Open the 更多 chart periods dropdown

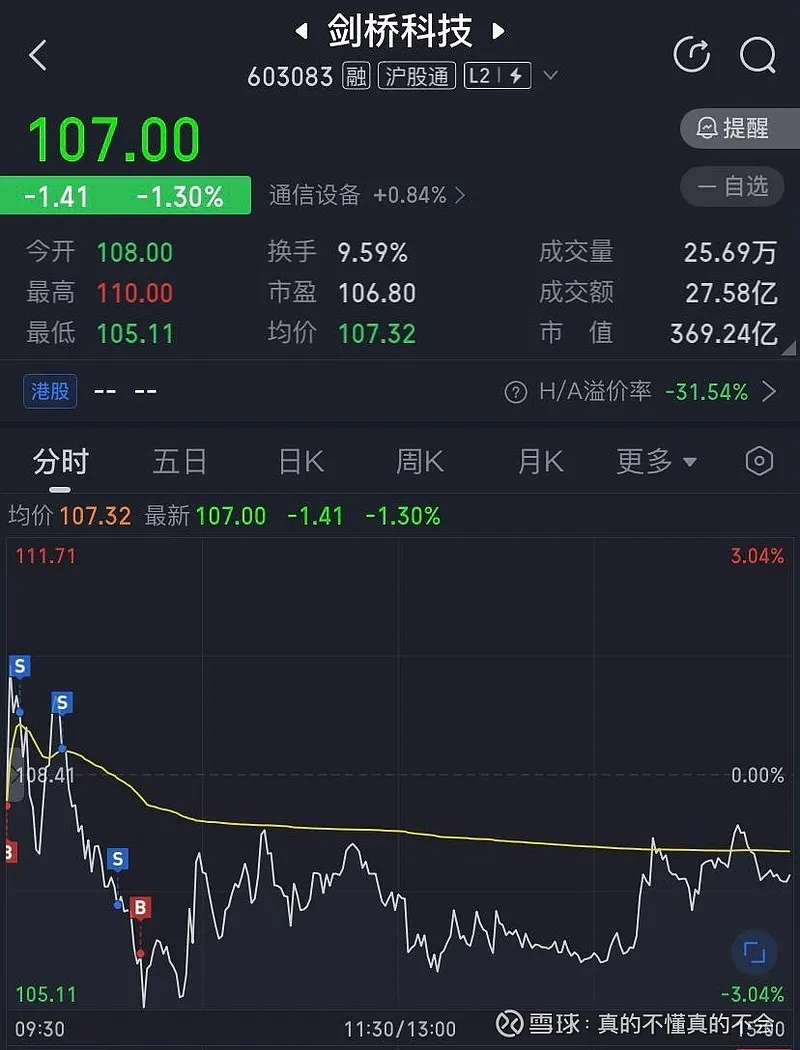click(x=656, y=461)
